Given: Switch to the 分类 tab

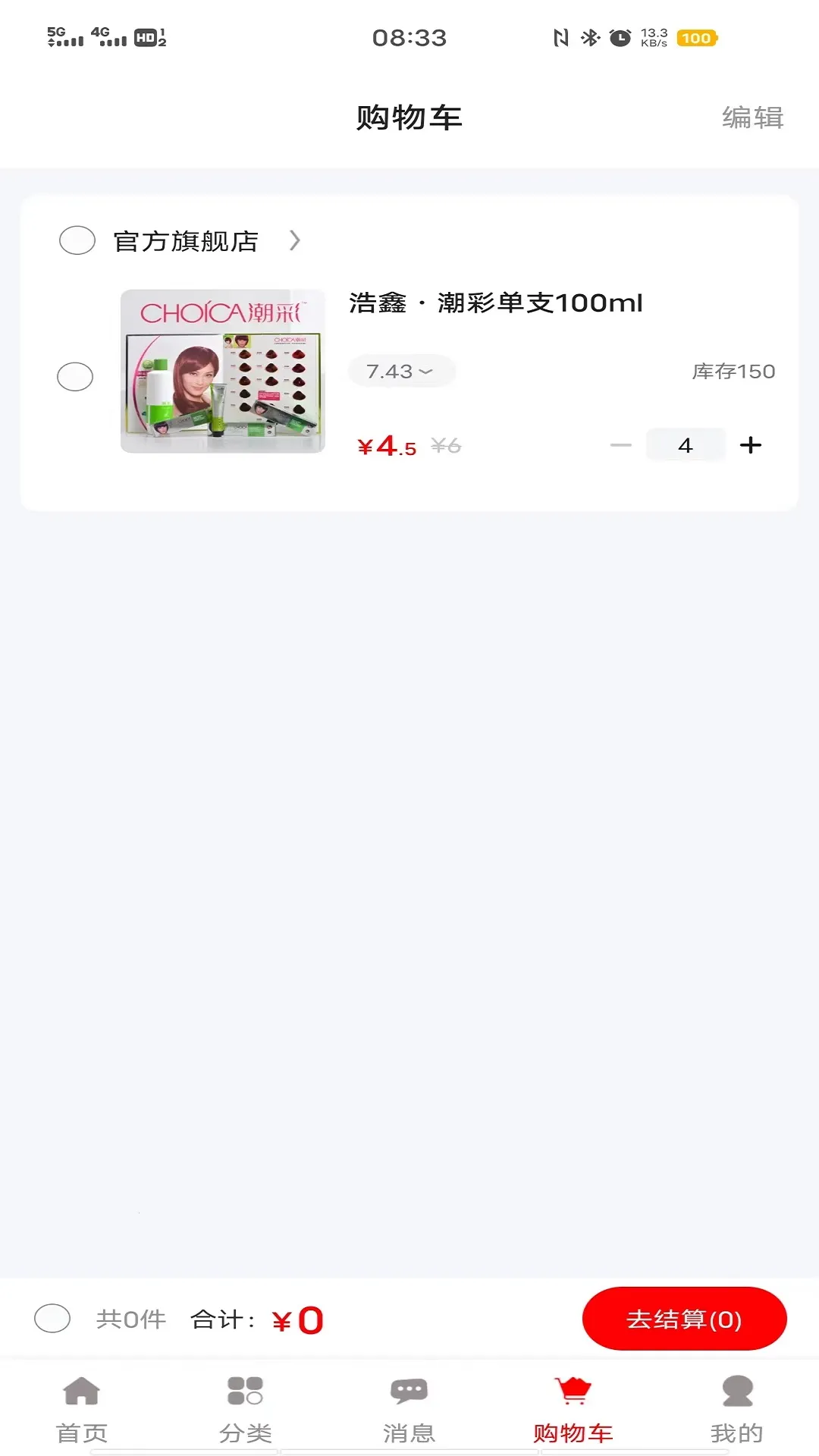Looking at the screenshot, I should coord(245,1410).
